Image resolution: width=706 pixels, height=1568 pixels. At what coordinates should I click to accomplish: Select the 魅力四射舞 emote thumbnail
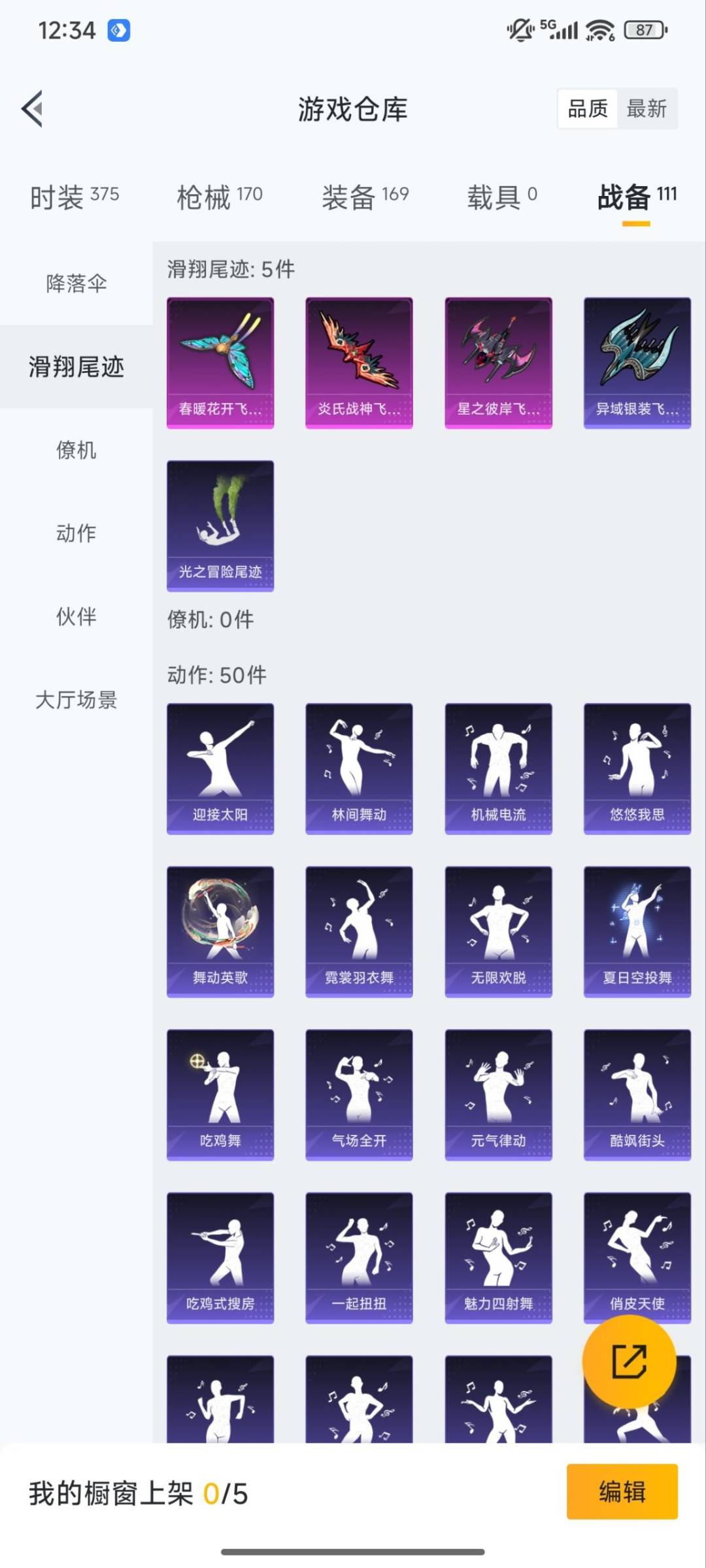498,1256
